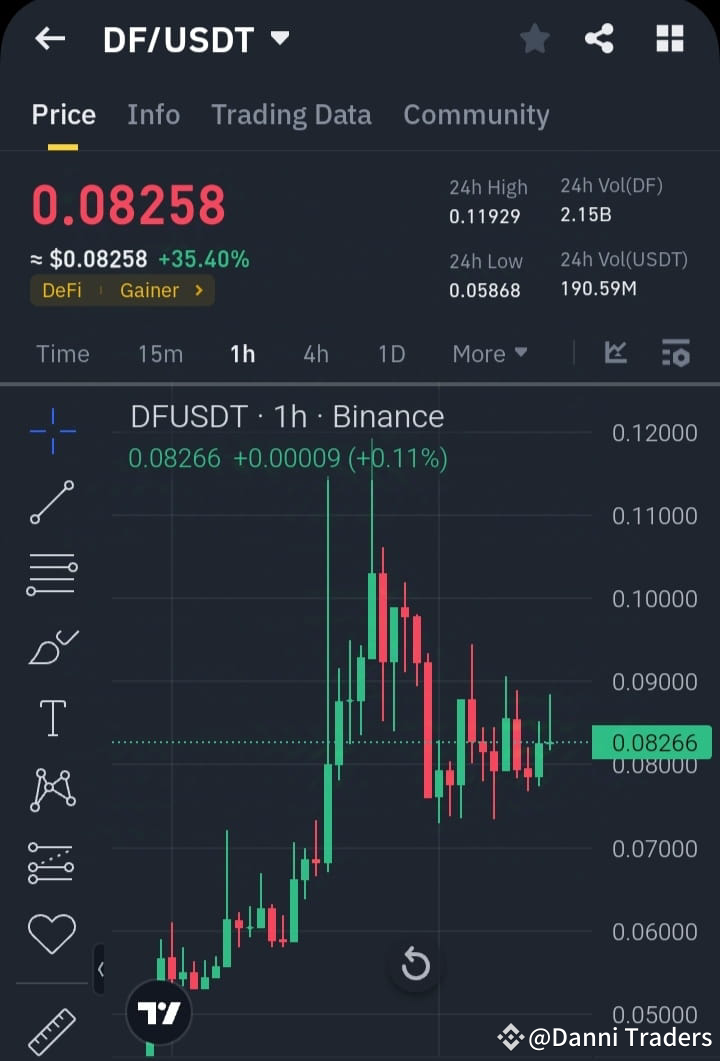720x1061 pixels.
Task: Open the Community tab
Action: point(476,114)
